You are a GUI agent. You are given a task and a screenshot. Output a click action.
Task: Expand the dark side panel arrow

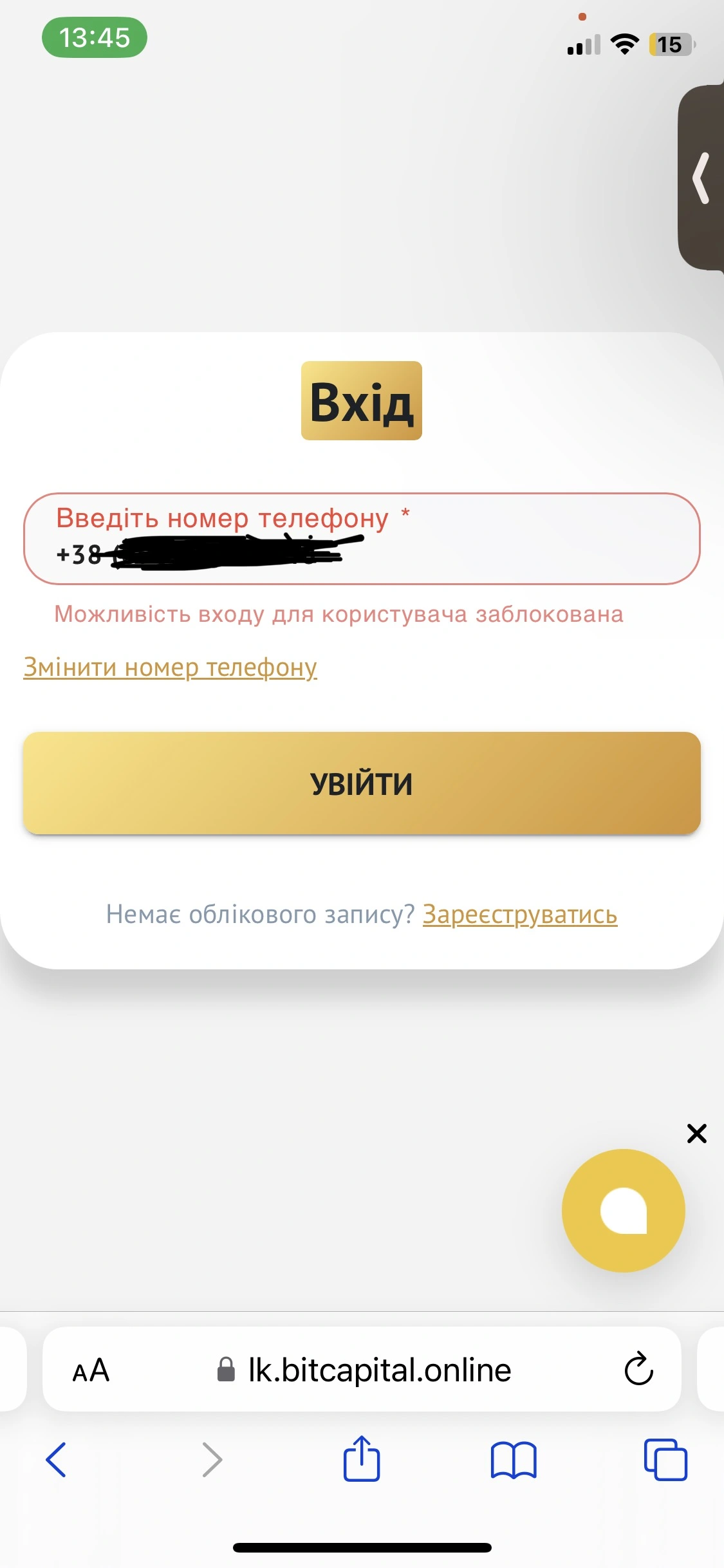(x=701, y=178)
